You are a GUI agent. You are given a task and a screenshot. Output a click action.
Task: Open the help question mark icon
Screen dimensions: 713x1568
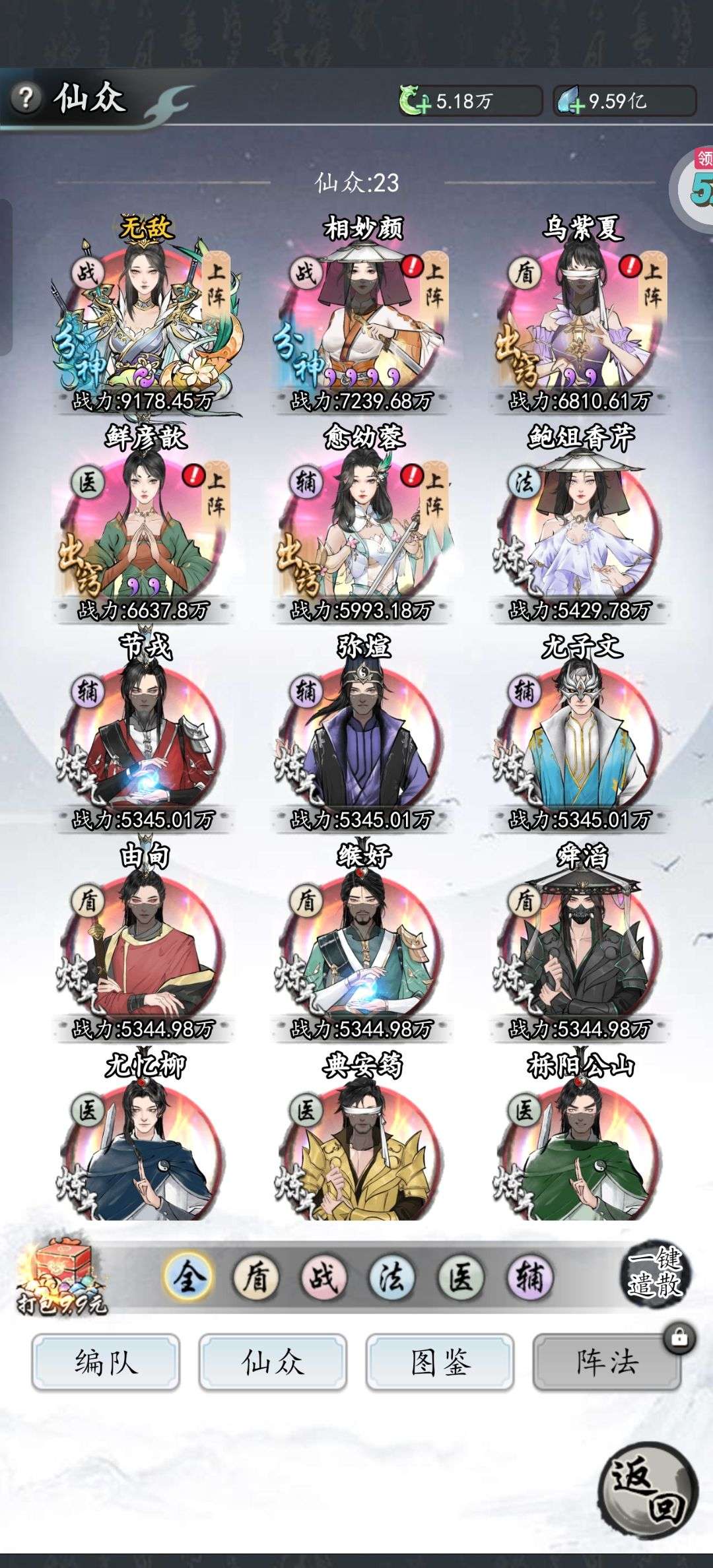click(26, 99)
